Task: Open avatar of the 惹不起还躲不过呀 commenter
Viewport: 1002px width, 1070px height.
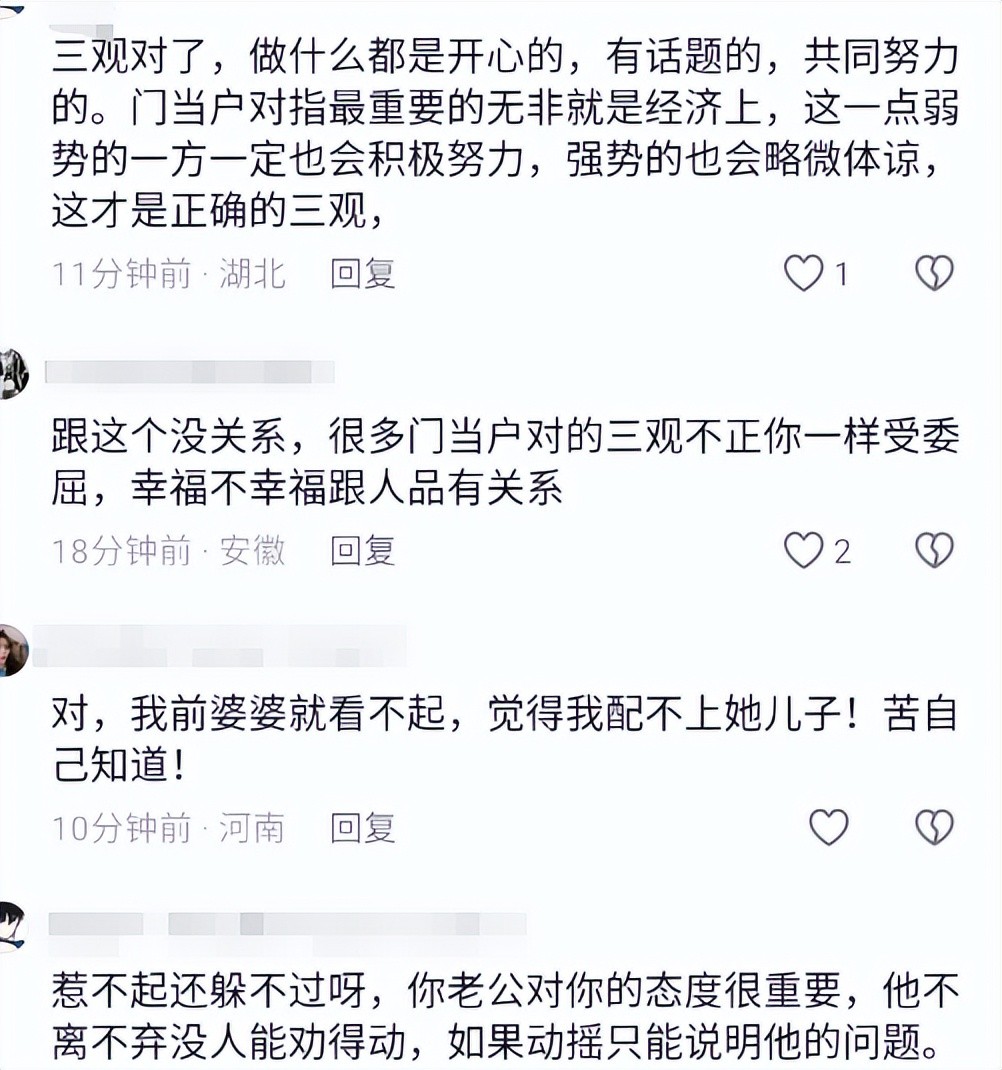Action: coord(12,925)
